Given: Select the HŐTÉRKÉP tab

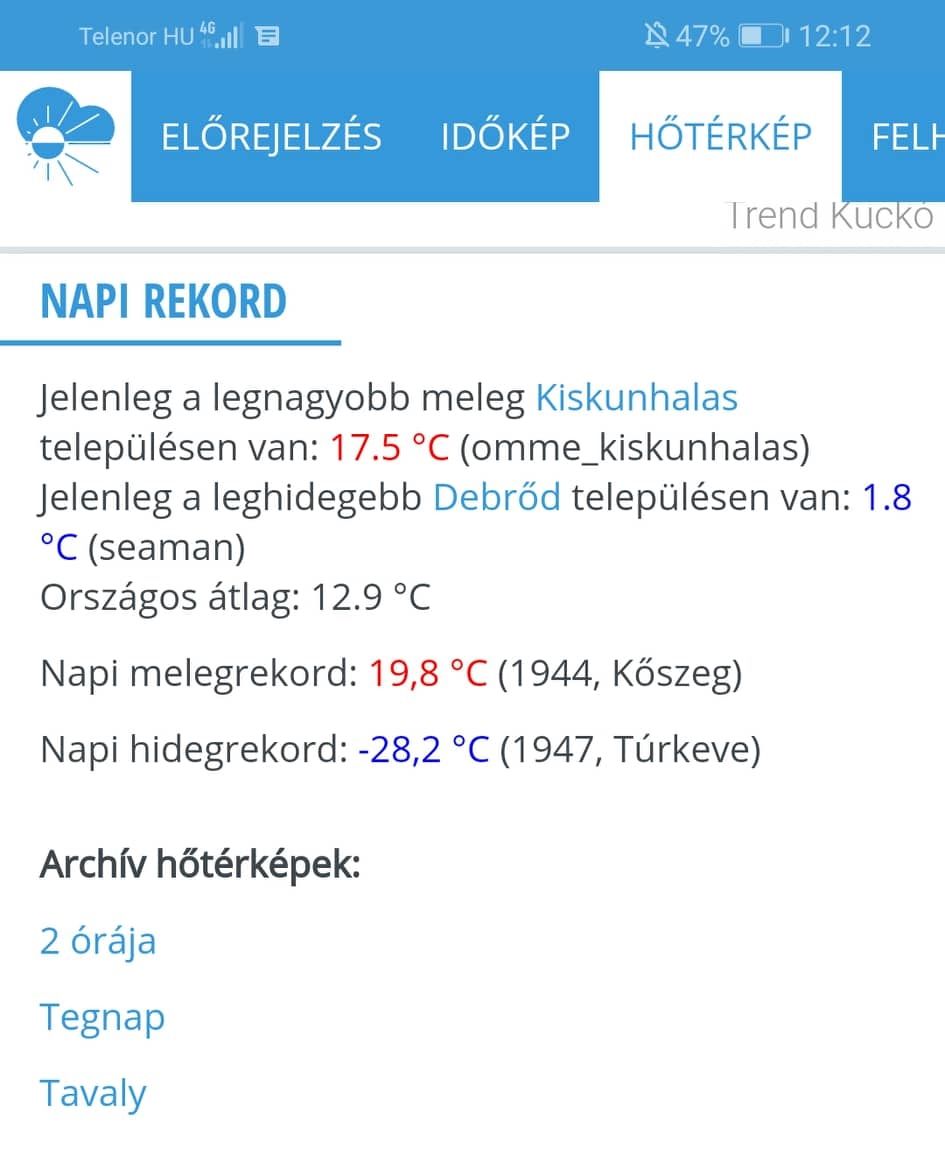Looking at the screenshot, I should (x=720, y=137).
